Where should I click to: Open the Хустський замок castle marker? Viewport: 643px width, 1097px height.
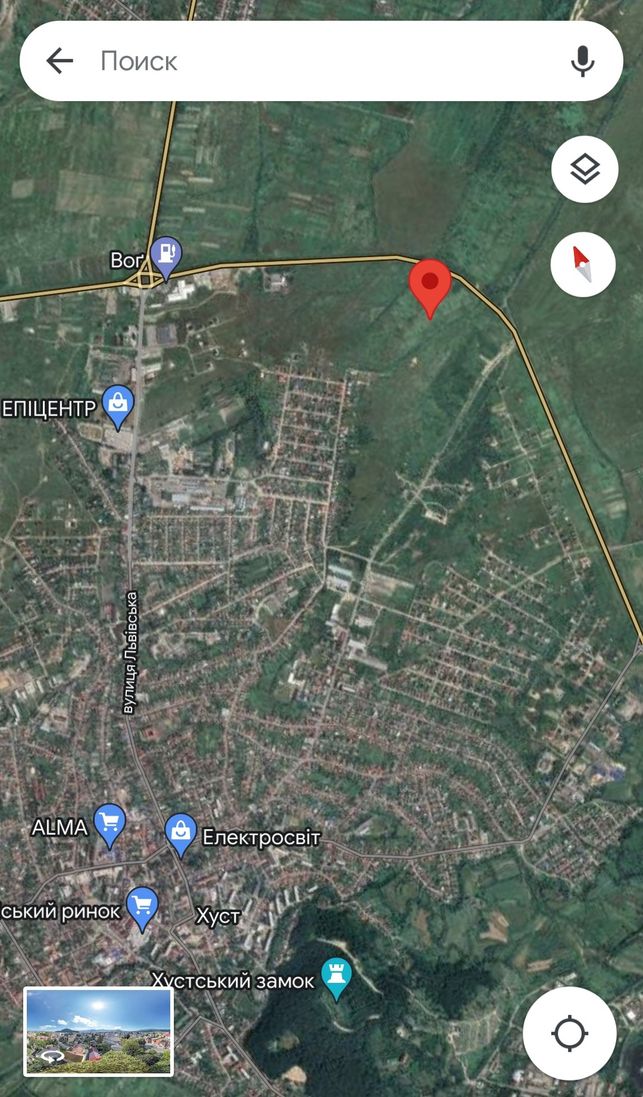coord(337,979)
